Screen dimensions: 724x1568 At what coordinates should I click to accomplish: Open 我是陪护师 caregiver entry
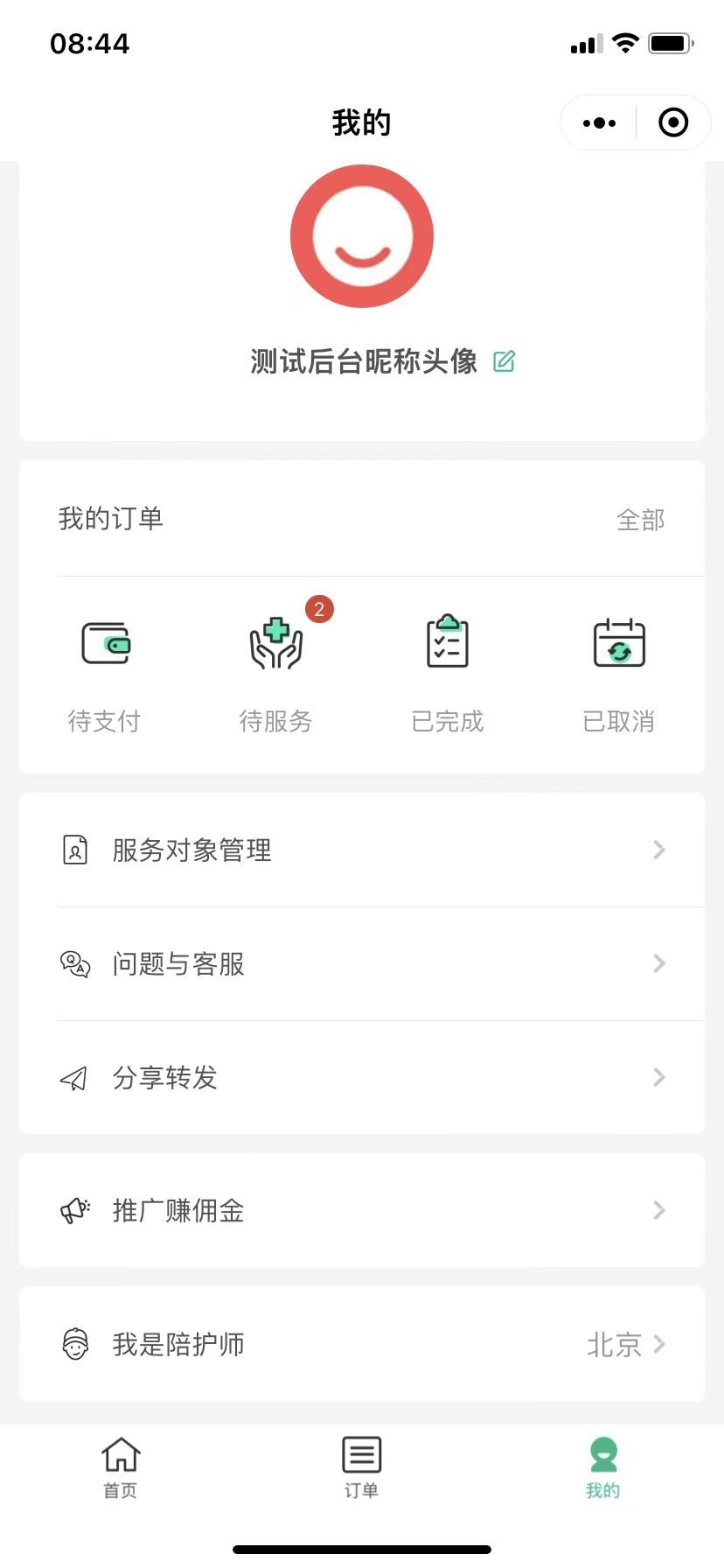[362, 1344]
